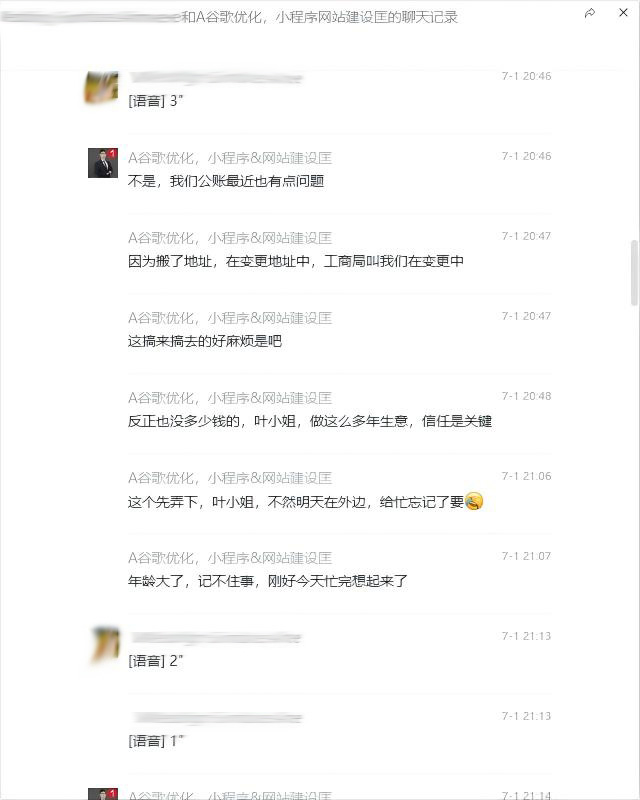Open the avatar beside the 20:46 公账 message
Image resolution: width=640 pixels, height=800 pixels.
(x=103, y=163)
